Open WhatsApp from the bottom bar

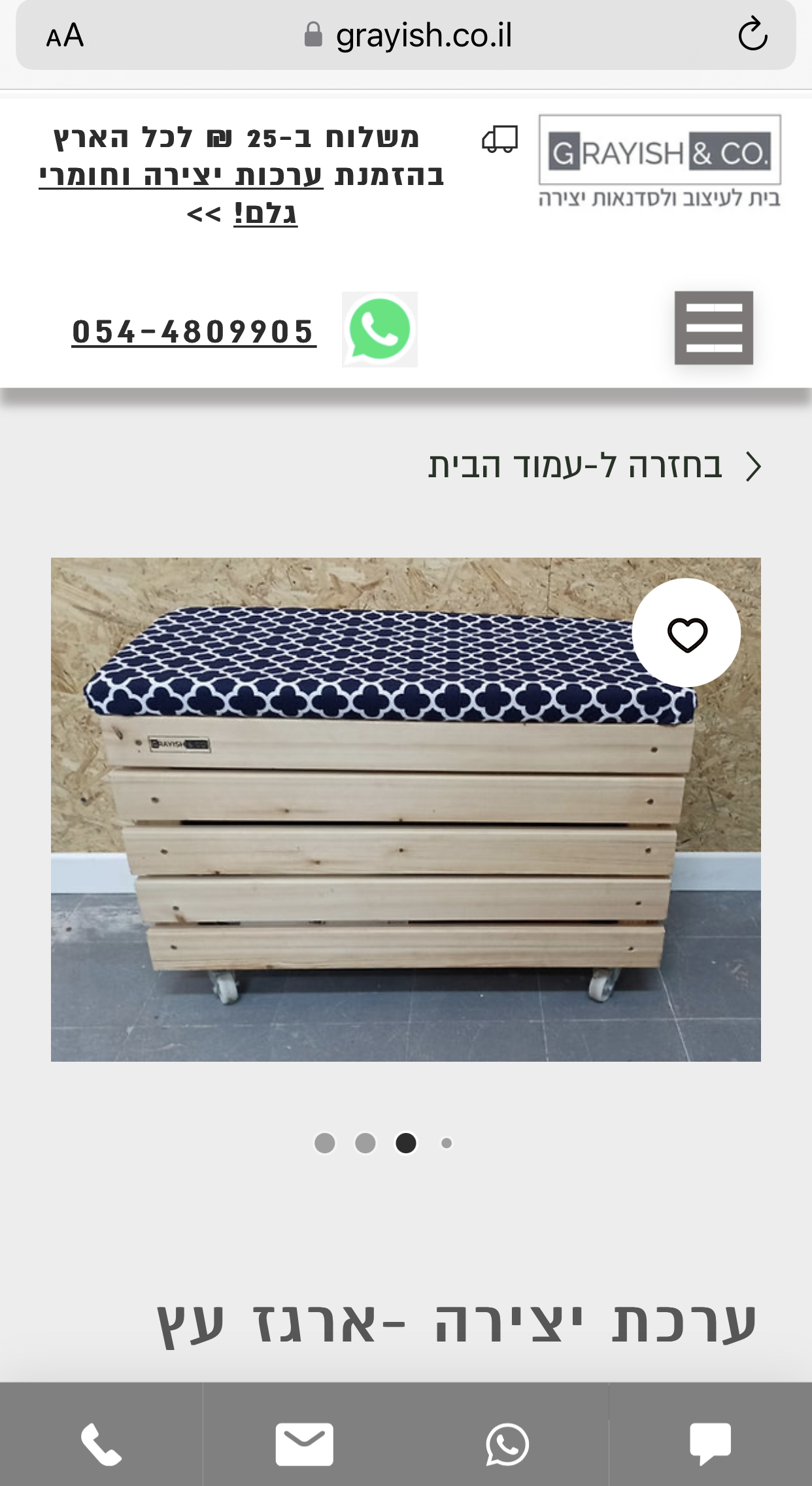(507, 1444)
